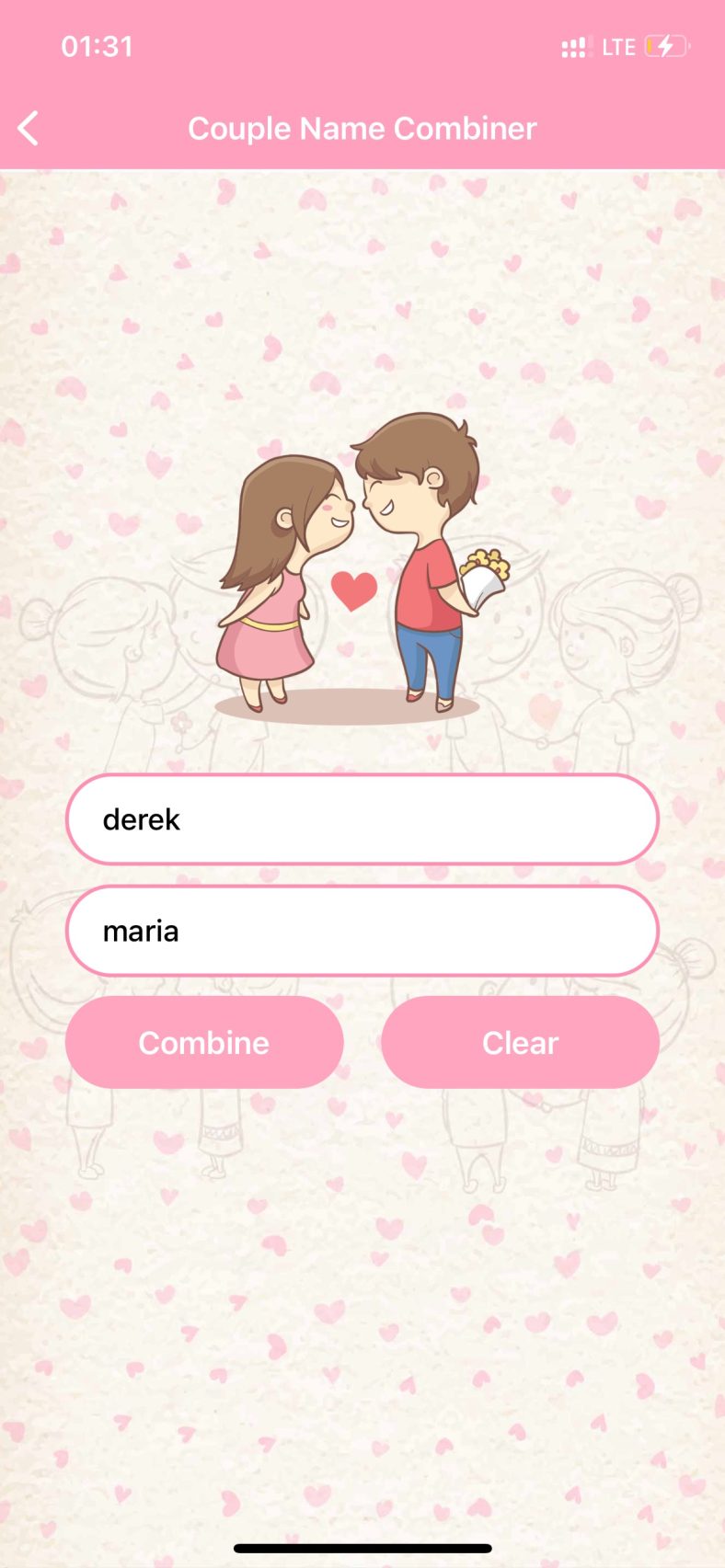Viewport: 725px width, 1568px height.
Task: Tap the name field containing derek
Action: click(x=362, y=819)
